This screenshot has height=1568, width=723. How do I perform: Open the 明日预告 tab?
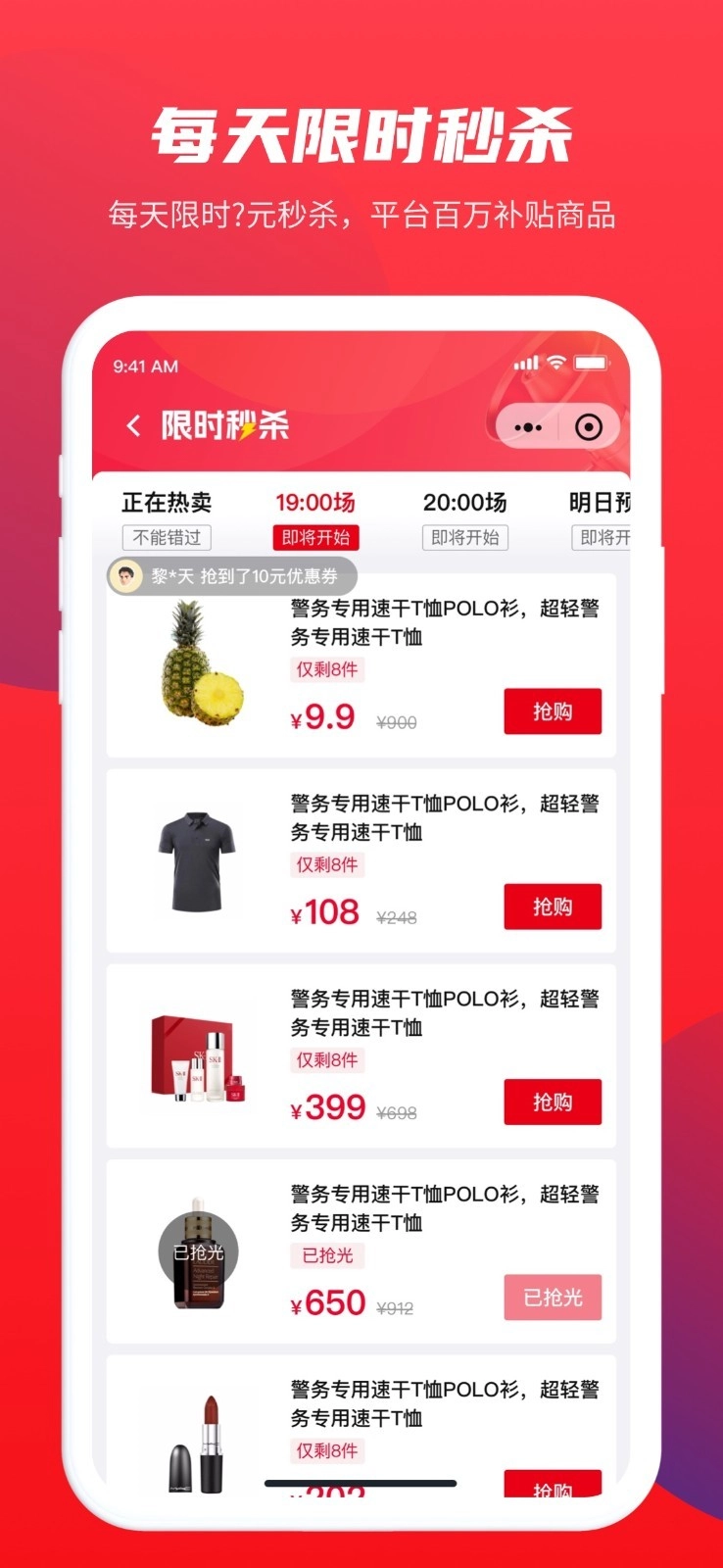coord(607,502)
